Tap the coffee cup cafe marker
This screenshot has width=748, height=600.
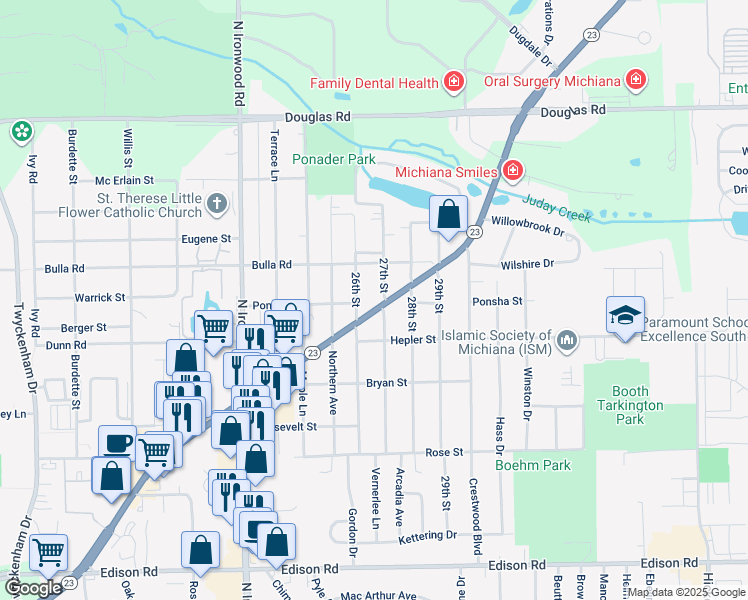[117, 442]
